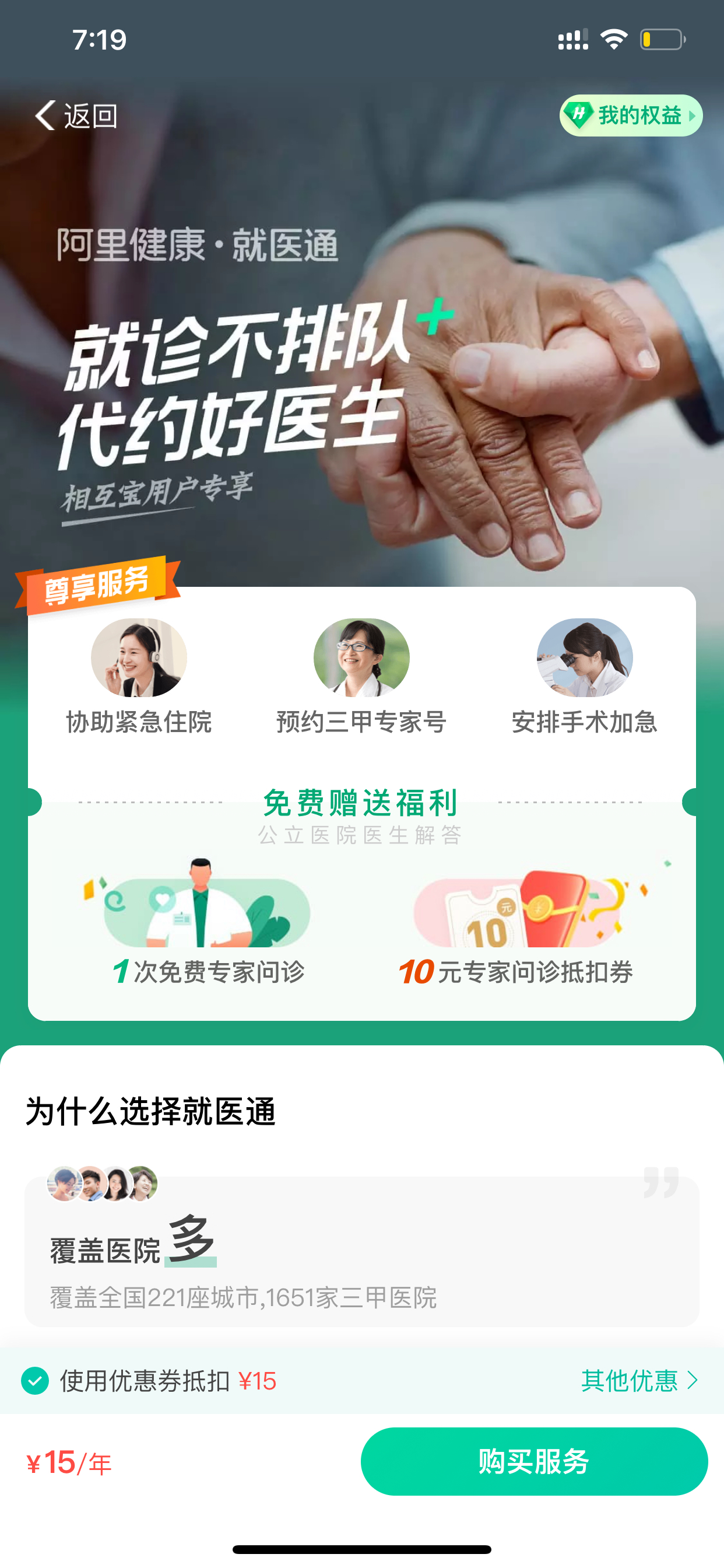The height and width of the screenshot is (1568, 724).
Task: View 其他优惠 discount options
Action: click(x=639, y=1380)
